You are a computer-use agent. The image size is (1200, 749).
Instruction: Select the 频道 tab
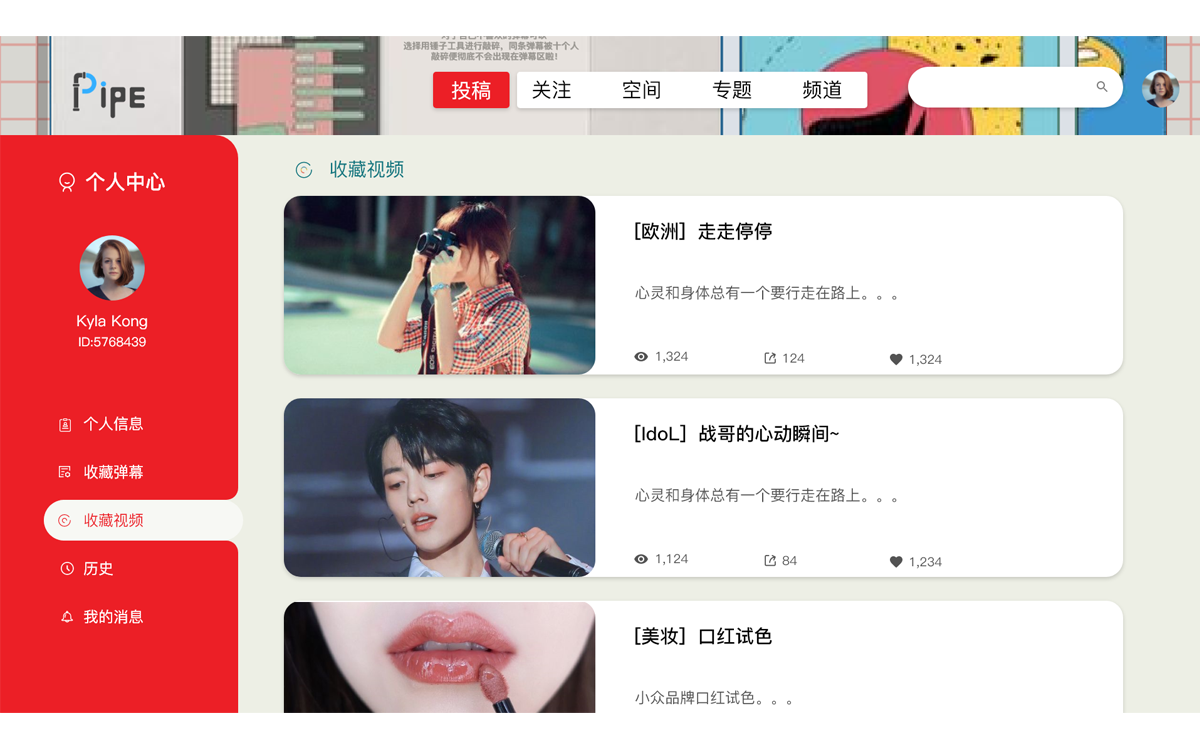coord(822,90)
